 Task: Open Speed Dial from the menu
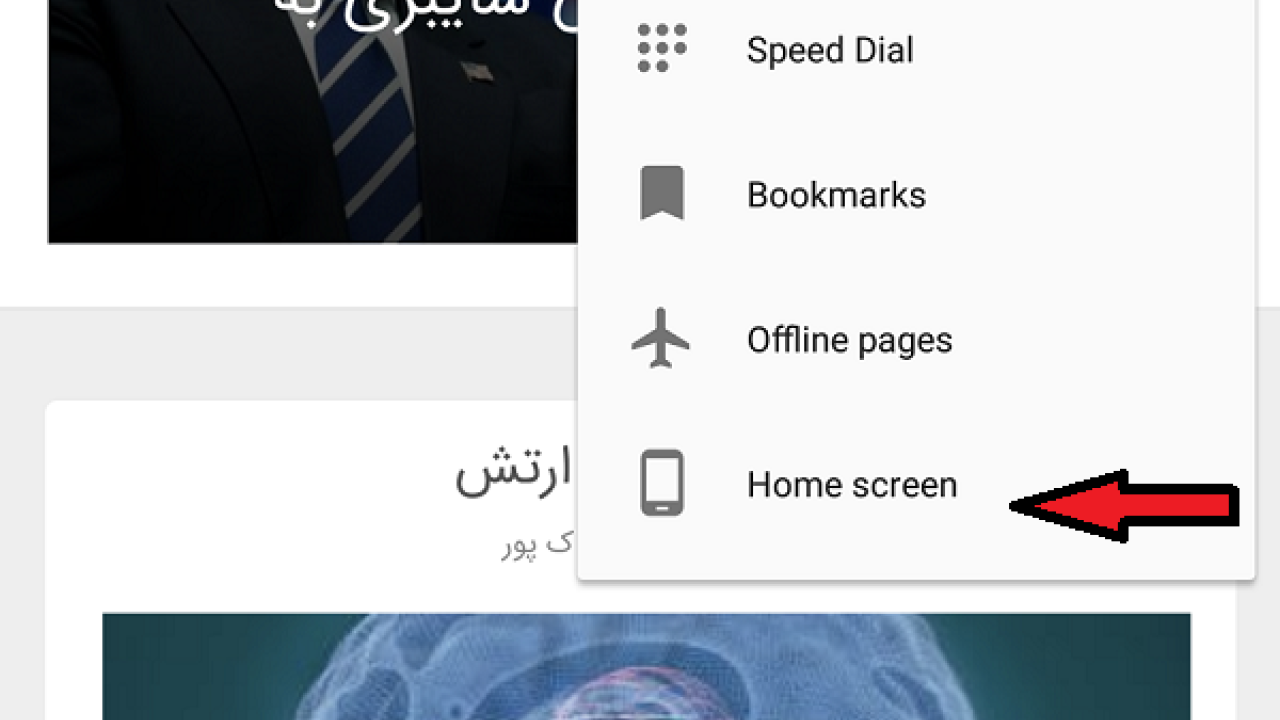829,50
